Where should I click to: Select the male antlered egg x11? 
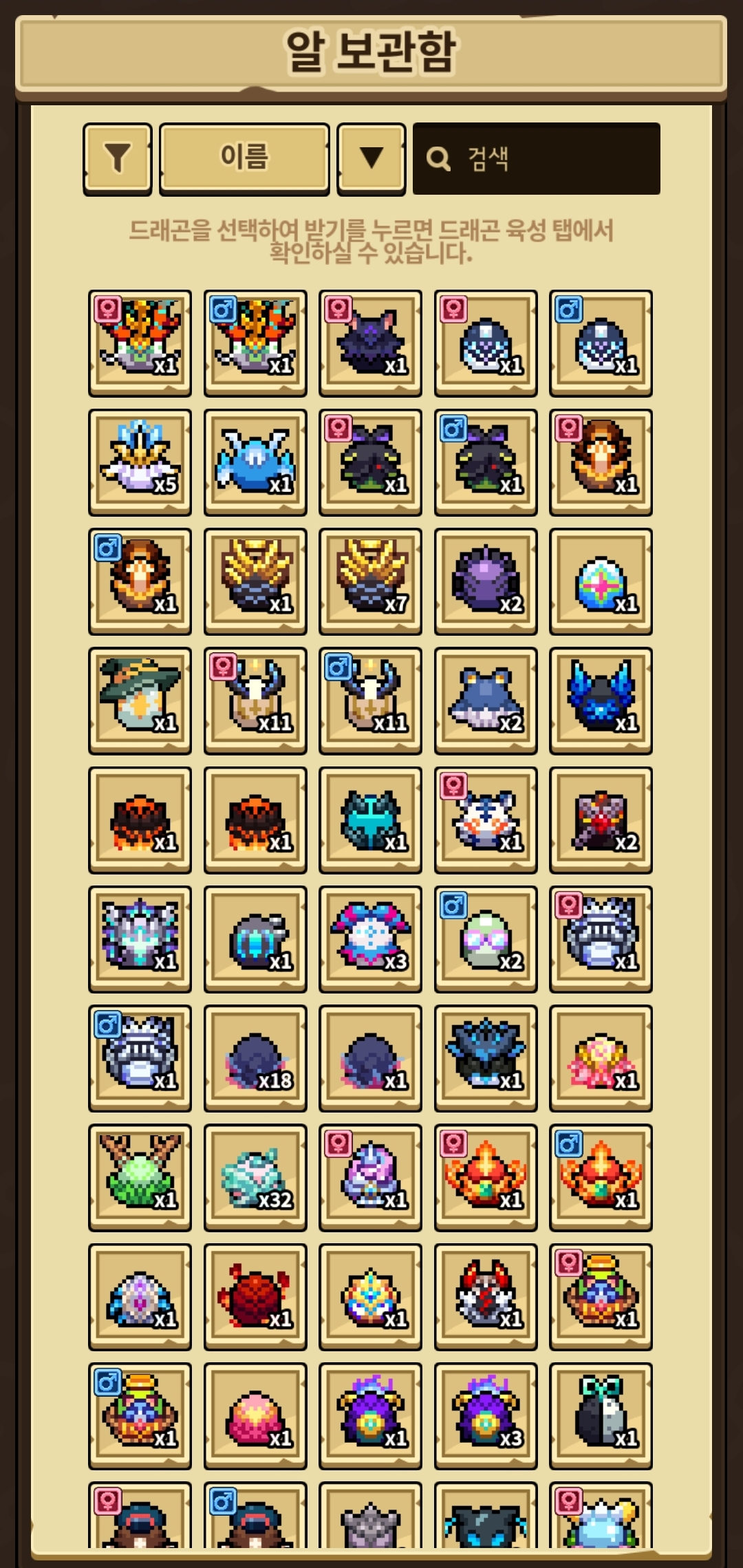pyautogui.click(x=370, y=700)
